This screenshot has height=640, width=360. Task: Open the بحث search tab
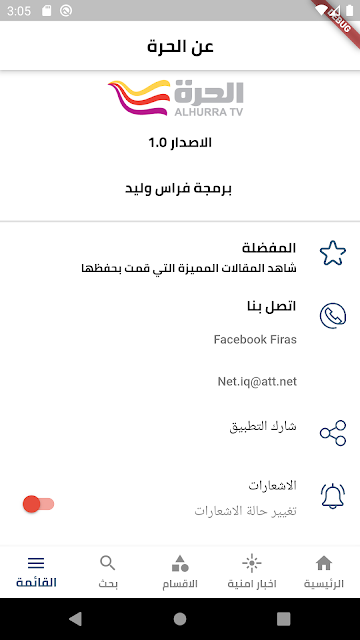[x=108, y=571]
